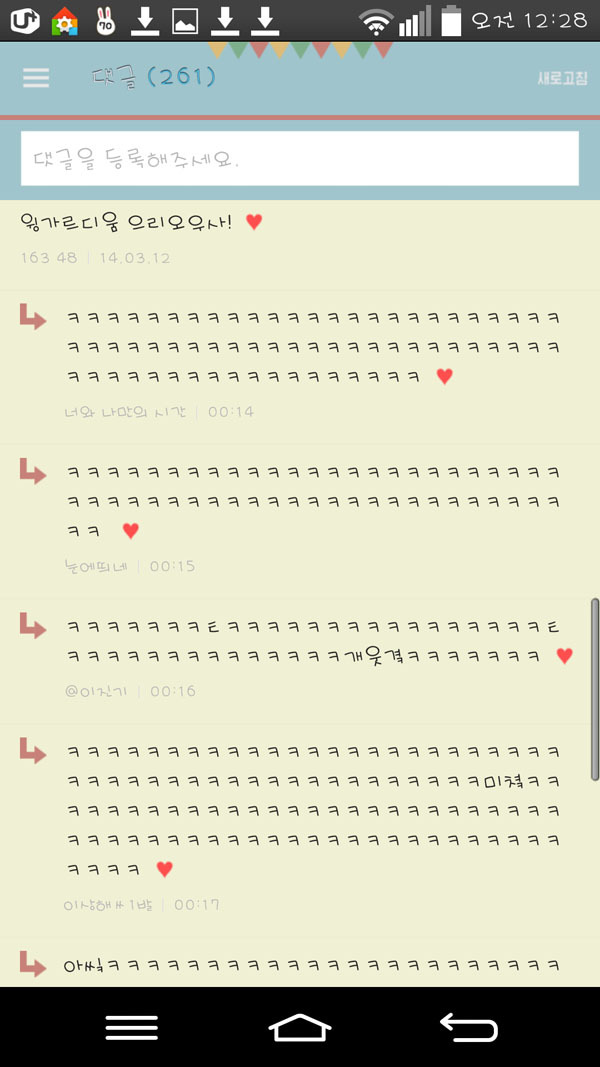The image size is (600, 1067).
Task: Go back with the system back button
Action: click(x=468, y=1027)
